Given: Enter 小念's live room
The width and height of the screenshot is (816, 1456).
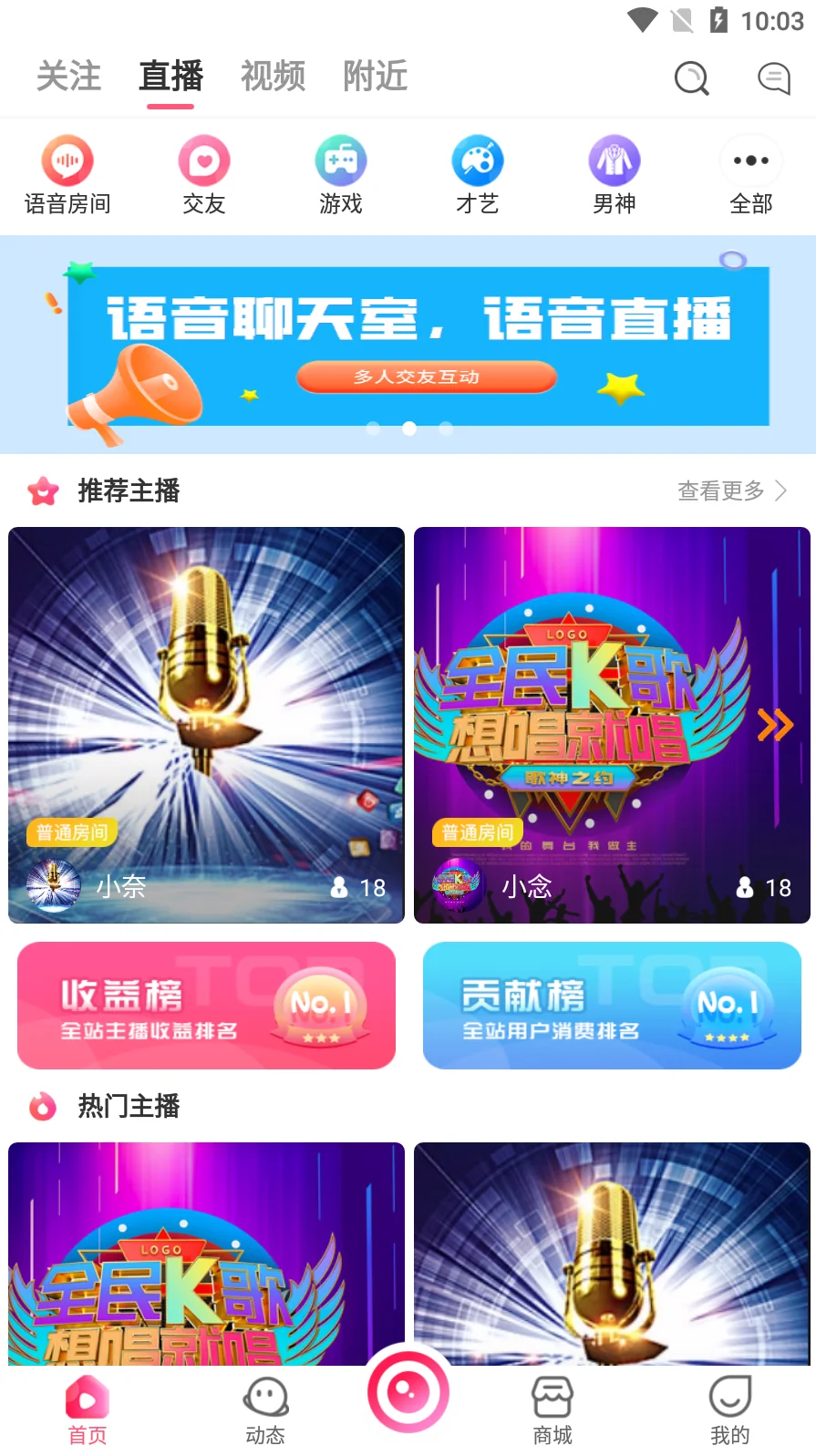Looking at the screenshot, I should [612, 725].
